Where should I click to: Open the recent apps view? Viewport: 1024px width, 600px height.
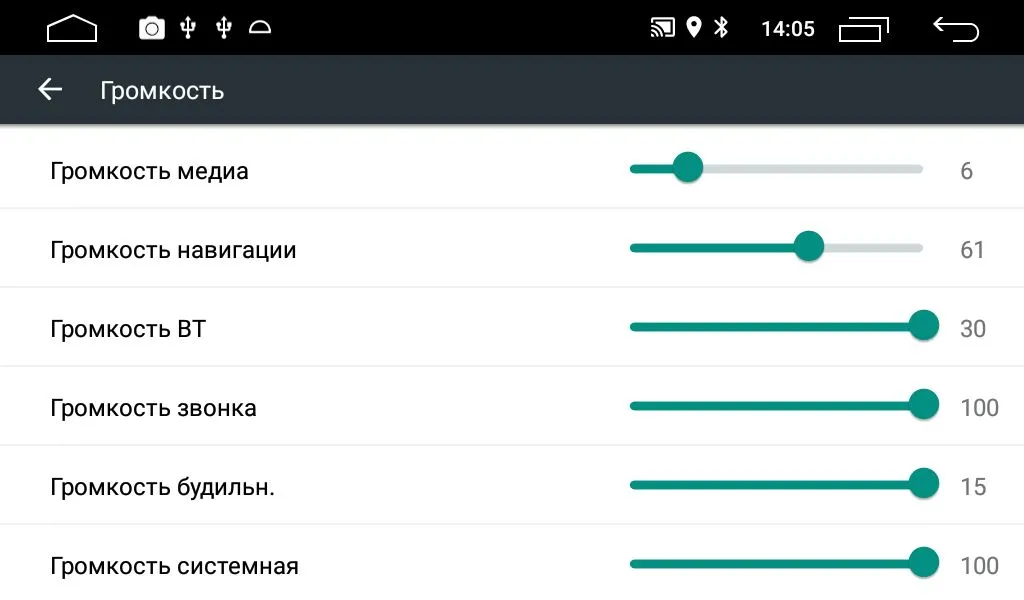(x=863, y=28)
